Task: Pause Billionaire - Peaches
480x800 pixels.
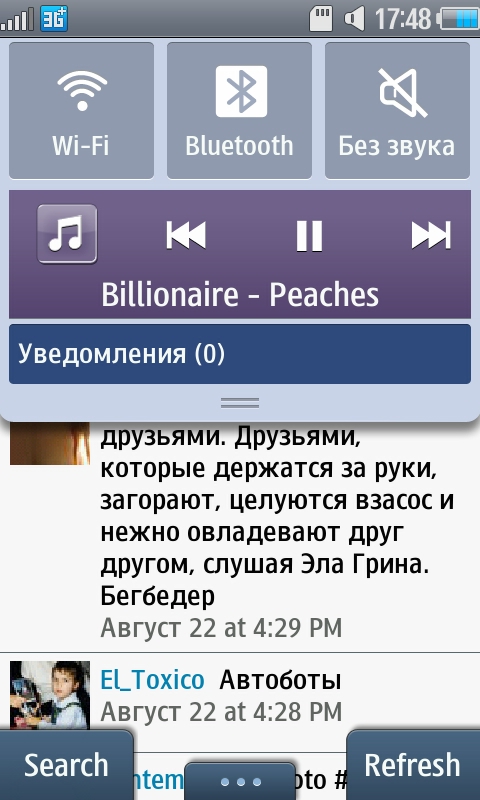Action: 309,236
